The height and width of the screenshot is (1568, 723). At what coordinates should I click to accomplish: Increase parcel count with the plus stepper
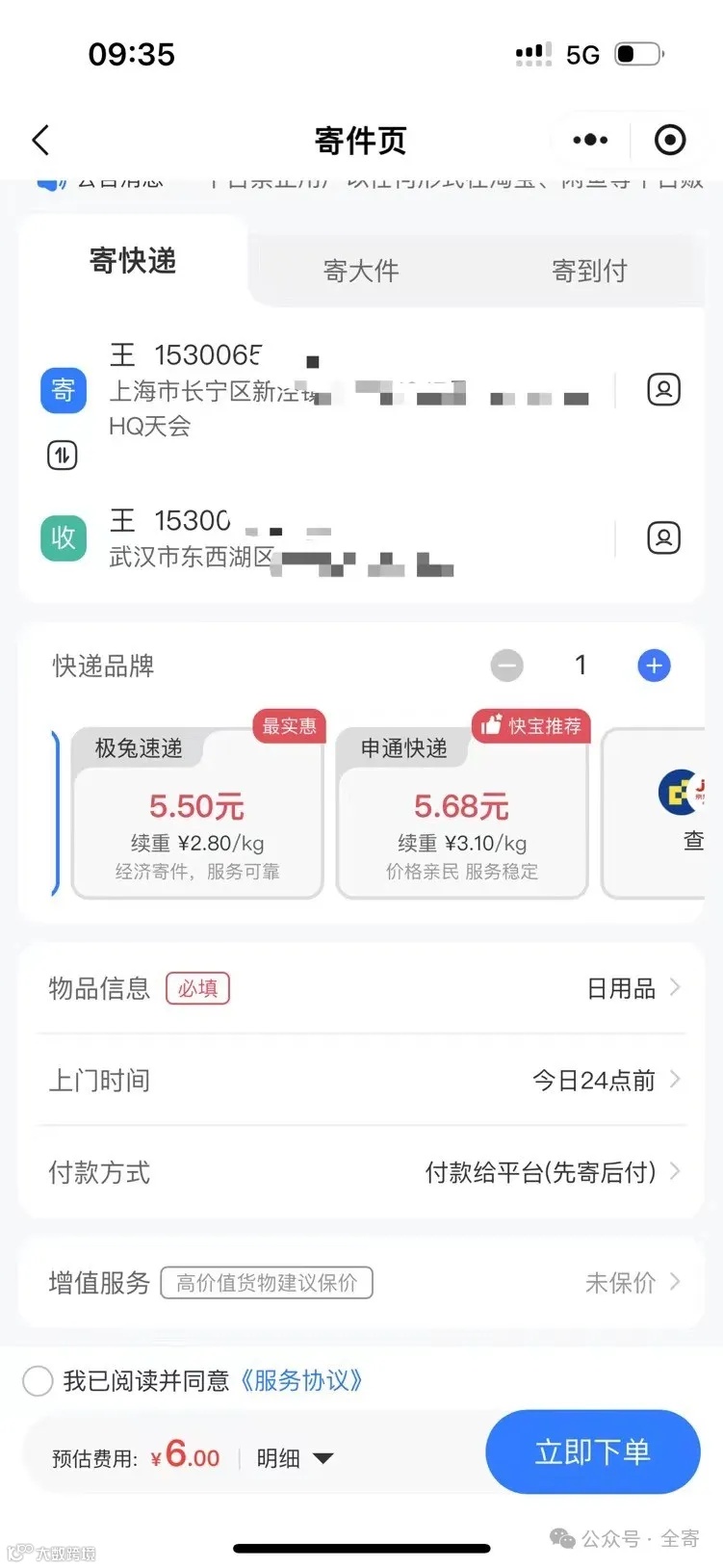pos(653,665)
